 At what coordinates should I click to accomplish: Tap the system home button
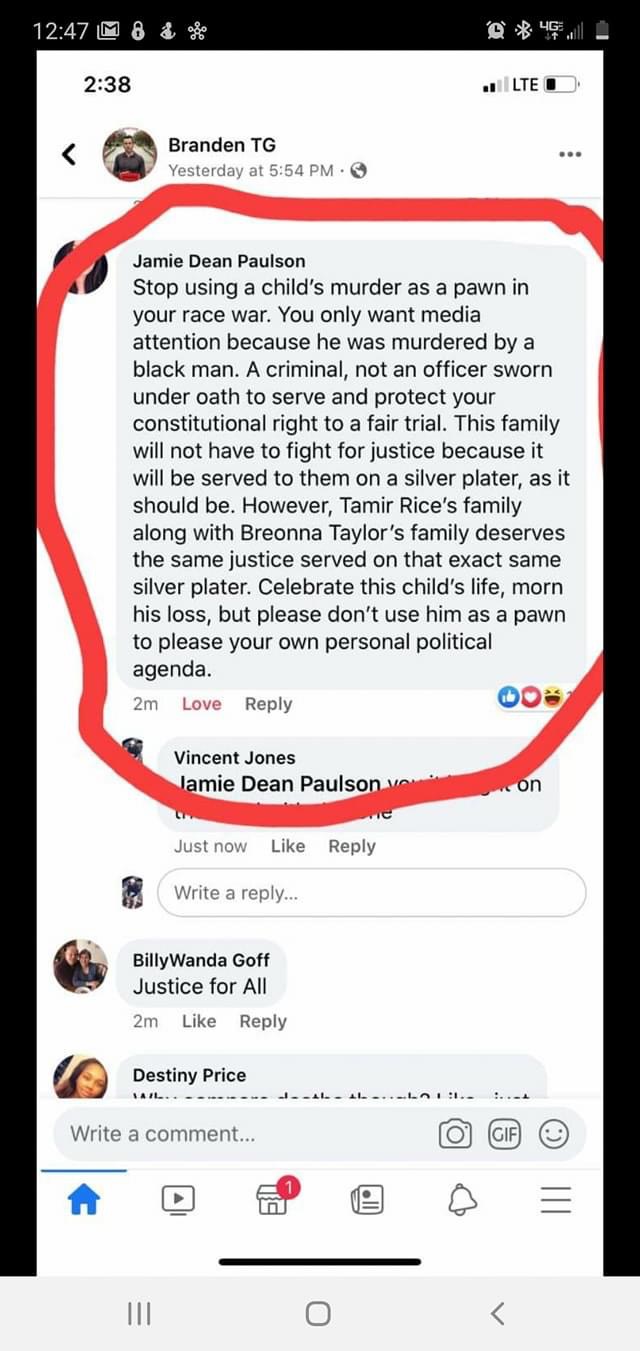[318, 1313]
